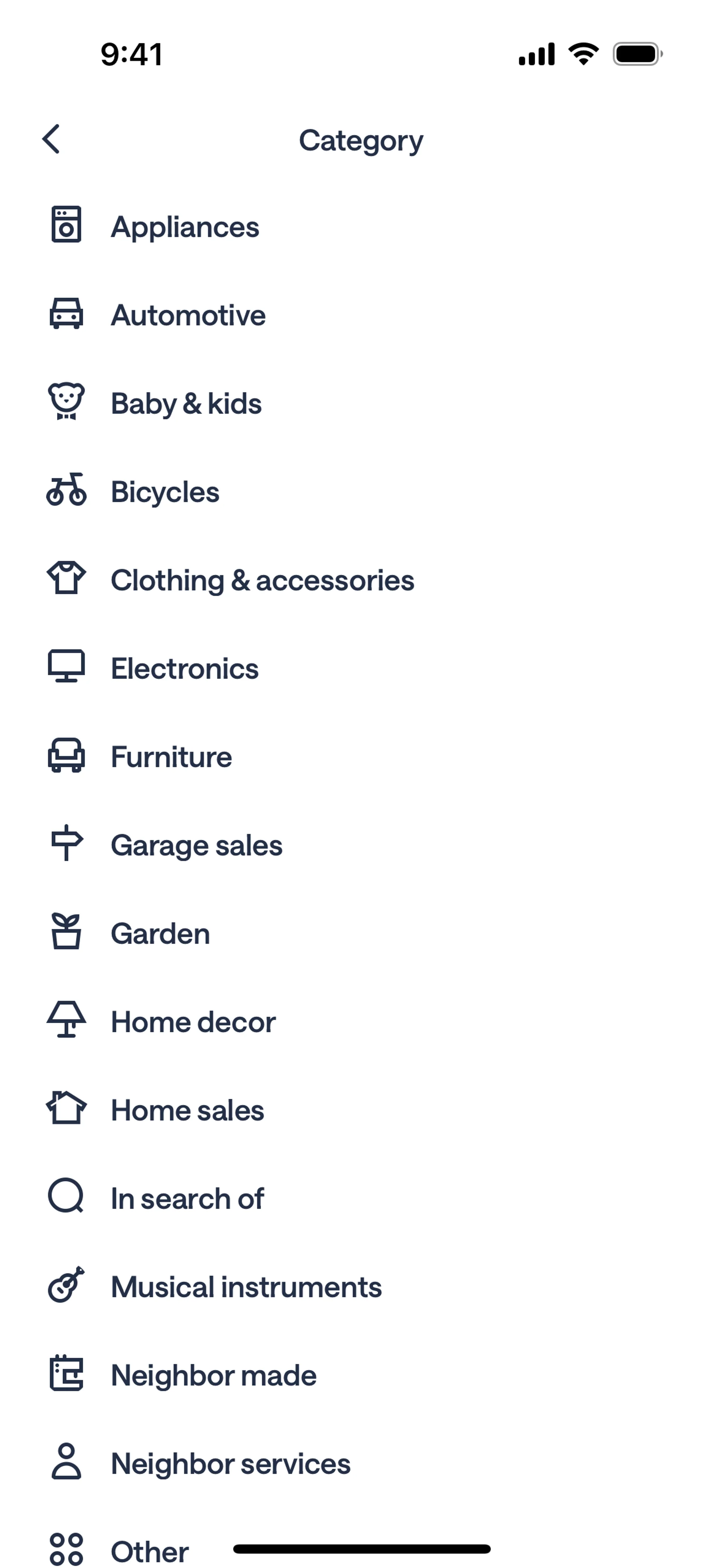Select Neighbor services

click(231, 1463)
